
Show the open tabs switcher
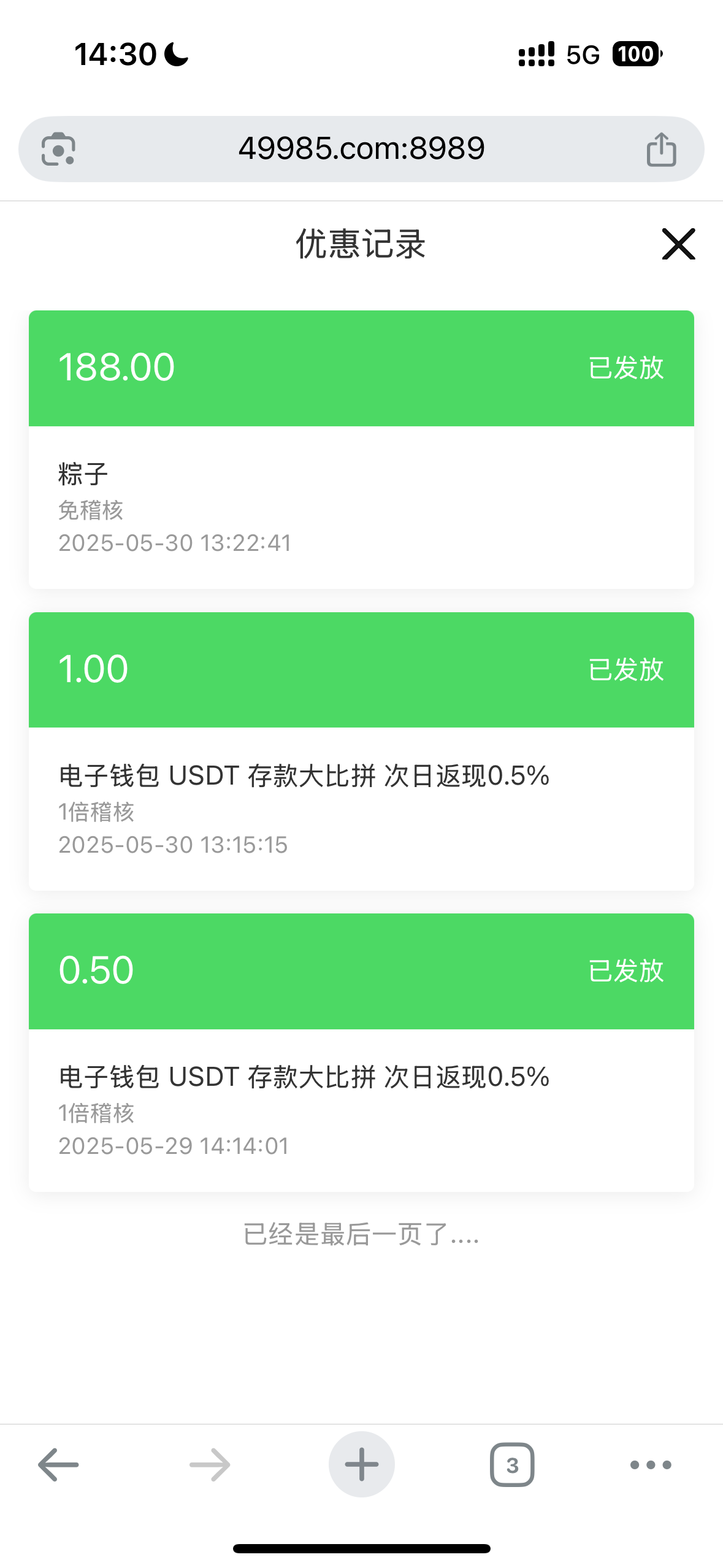coord(512,1464)
